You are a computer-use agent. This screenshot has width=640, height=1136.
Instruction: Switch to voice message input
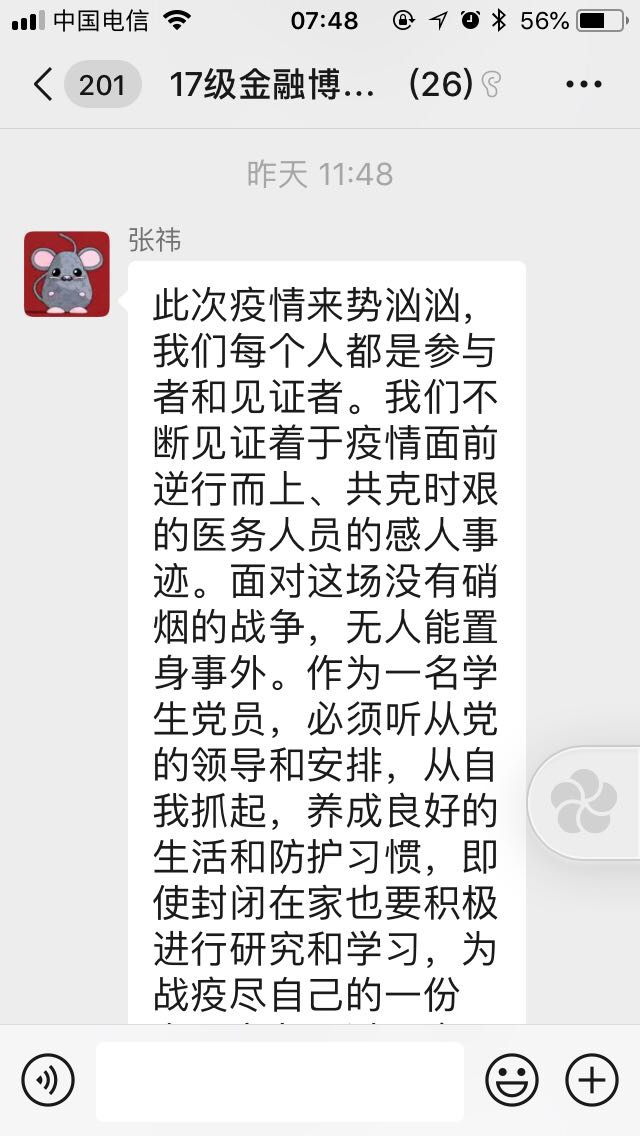[48, 1081]
